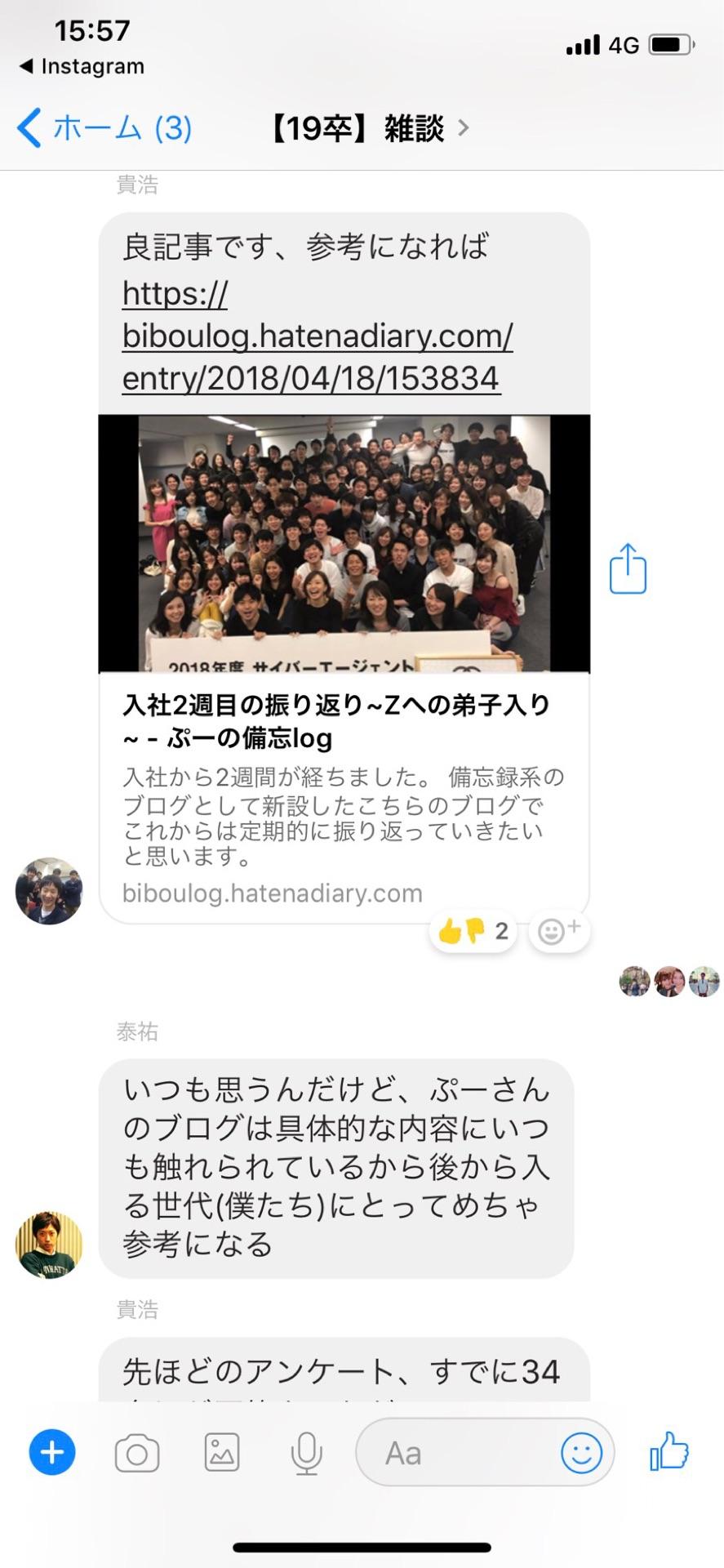Tap the plus icon to open more actions
724x1568 pixels.
click(51, 1453)
